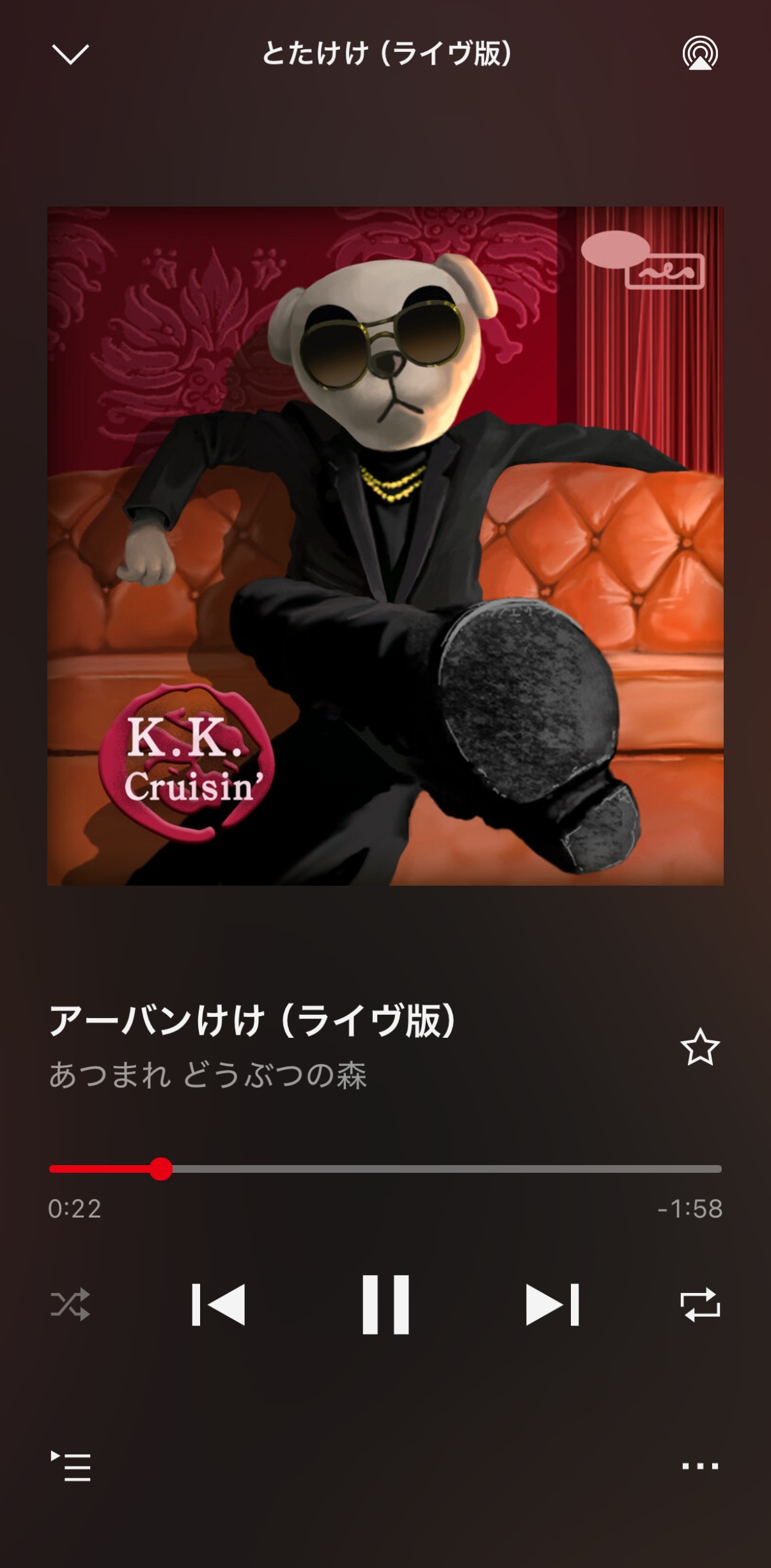Collapse the now playing screen with the chevron

70,54
